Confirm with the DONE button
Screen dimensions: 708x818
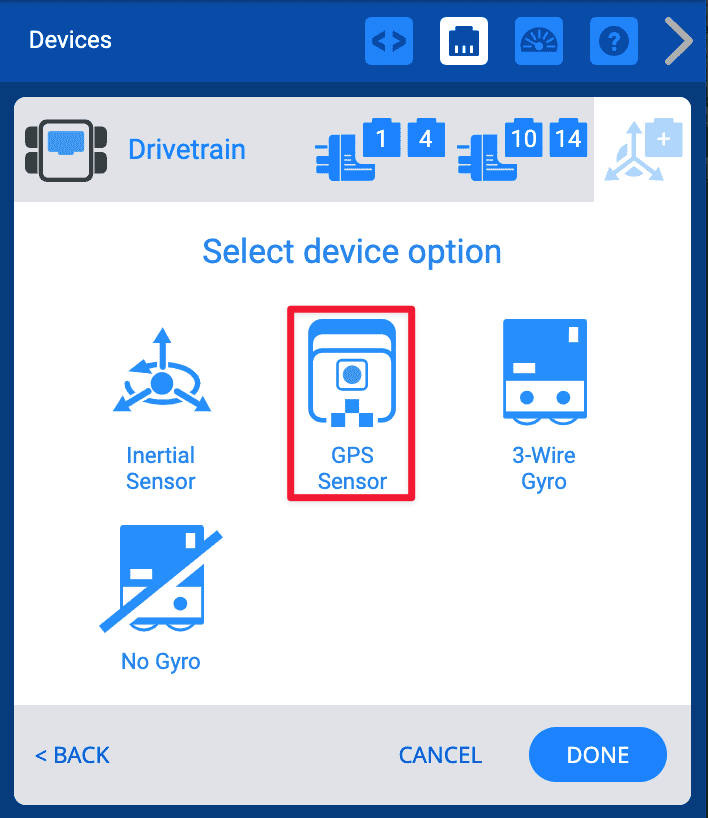coord(597,755)
